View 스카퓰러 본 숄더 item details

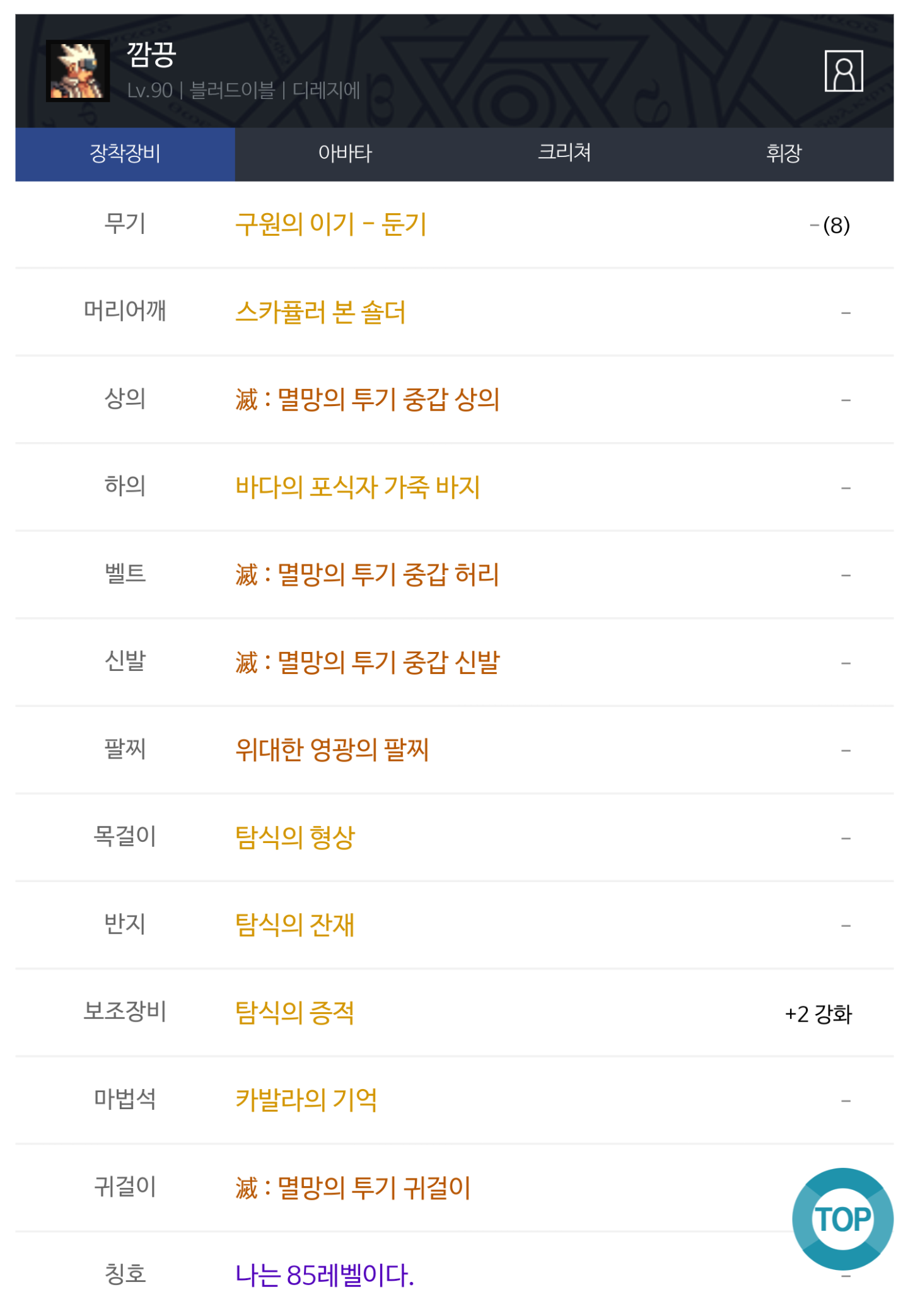tap(320, 312)
